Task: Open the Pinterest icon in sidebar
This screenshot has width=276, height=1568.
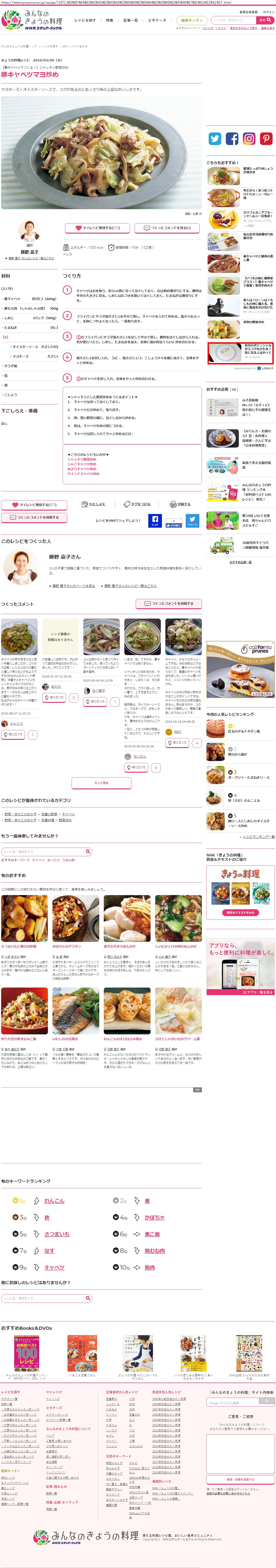Action: 266,139
